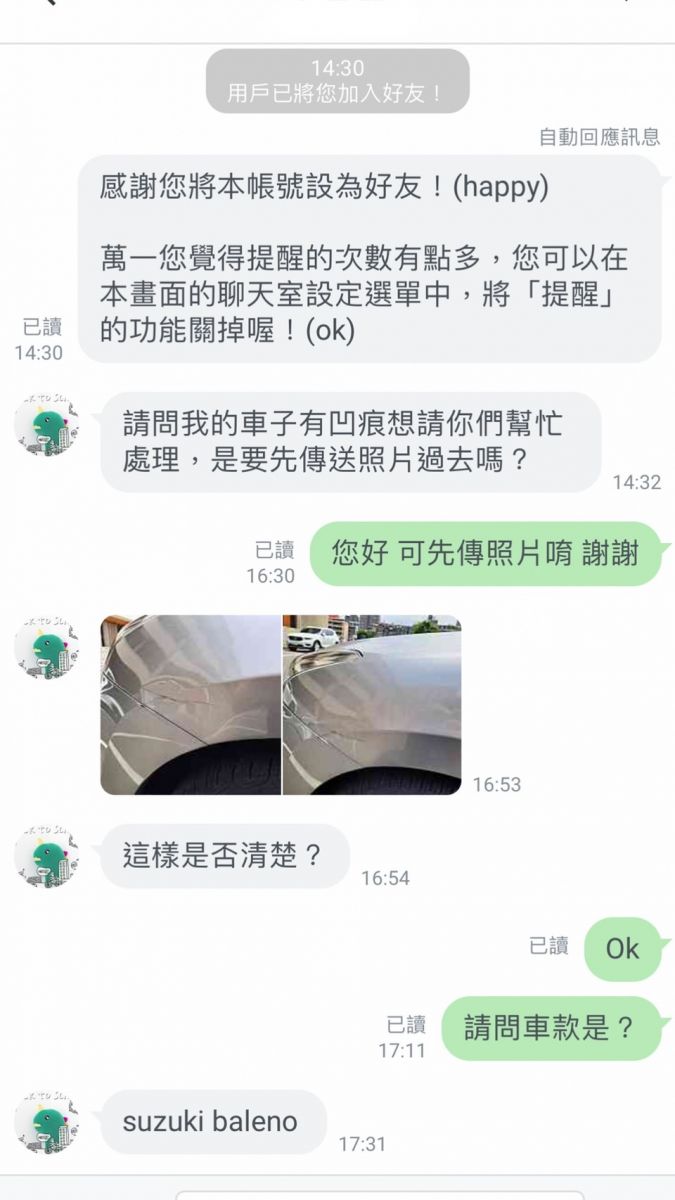Open avatar beside the '請問我的車子有凹痕' message

point(46,424)
